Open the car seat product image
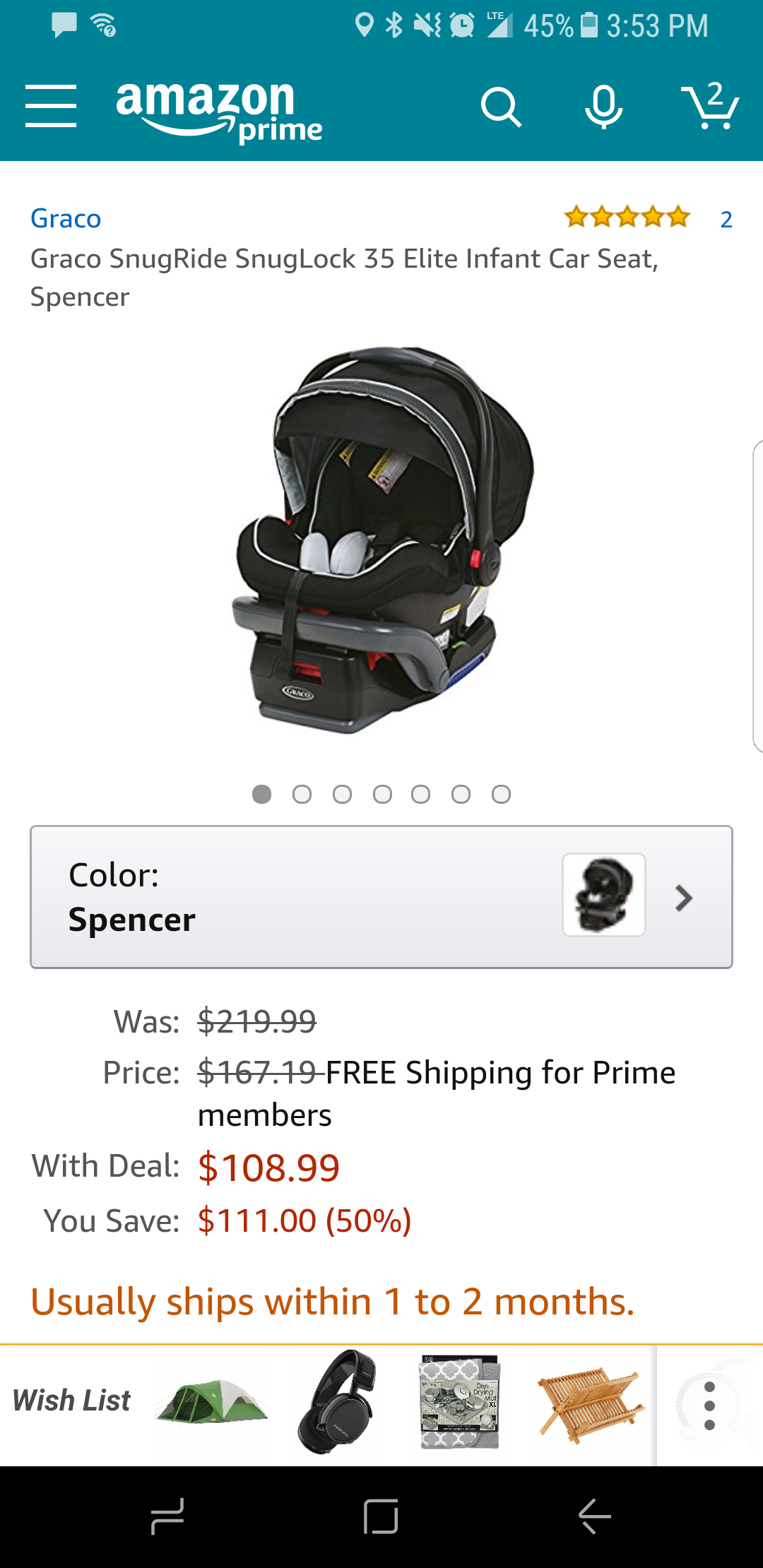Screen dimensions: 763x1568 coord(381,540)
